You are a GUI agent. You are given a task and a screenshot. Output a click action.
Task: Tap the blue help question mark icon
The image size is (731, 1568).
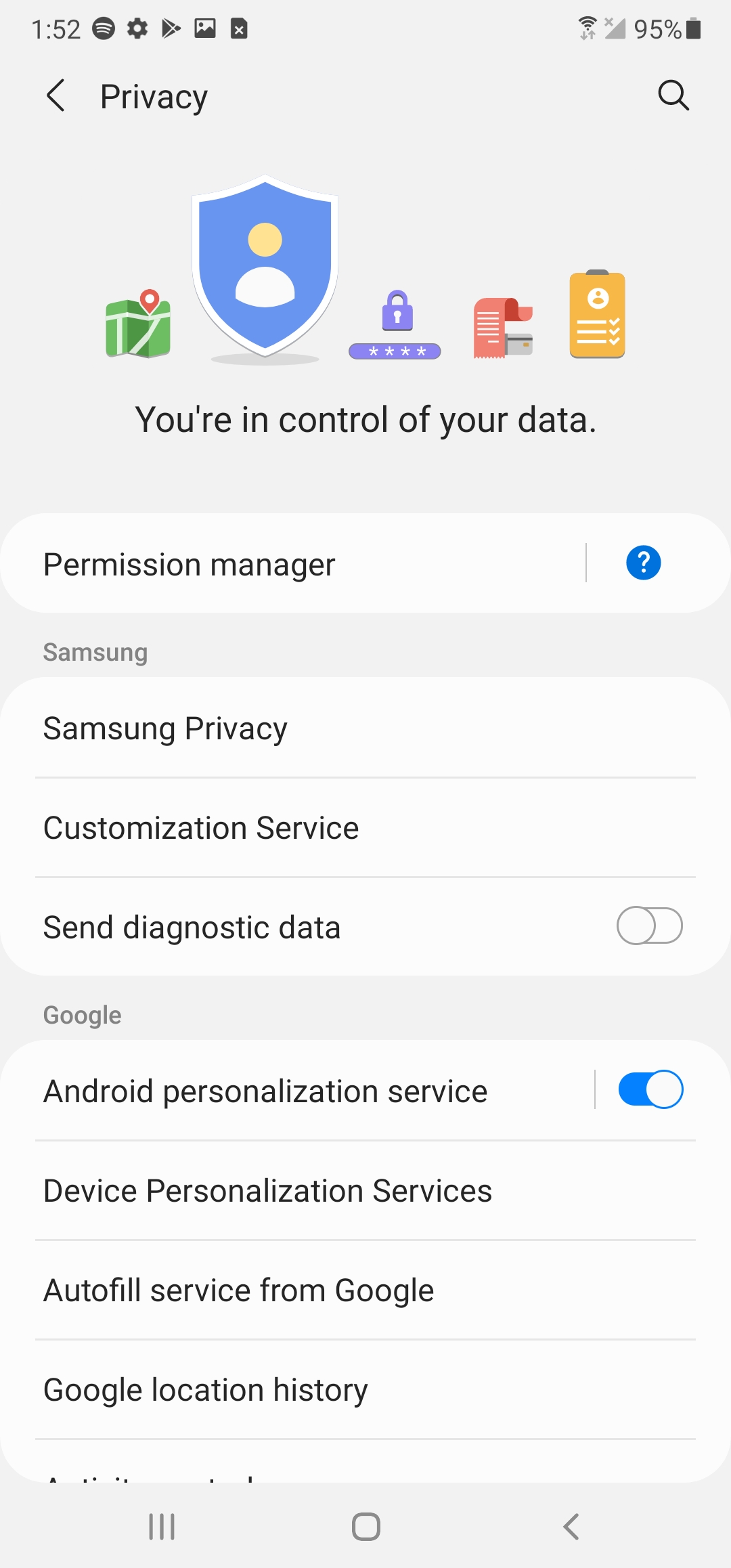coord(643,563)
